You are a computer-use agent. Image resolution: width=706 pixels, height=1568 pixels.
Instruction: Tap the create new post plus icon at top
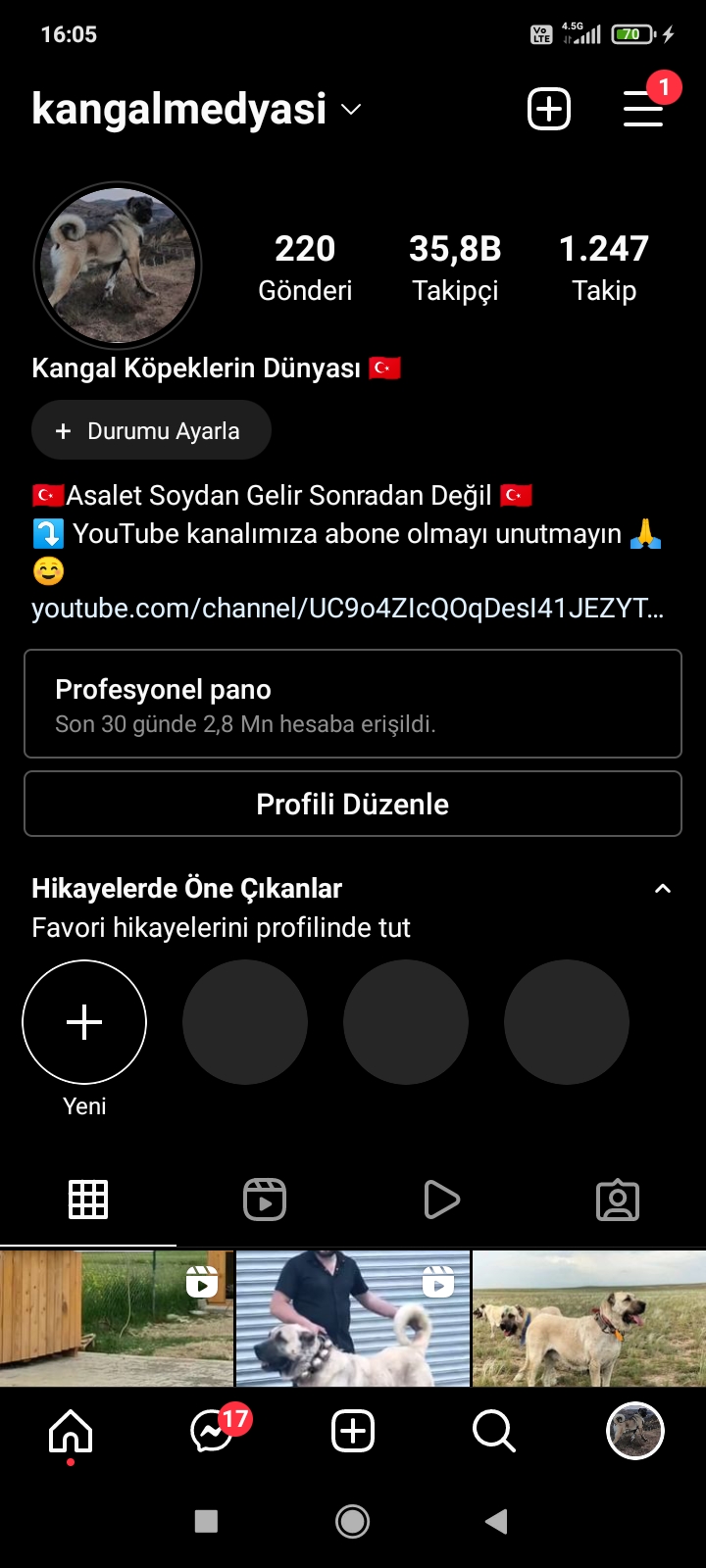(549, 109)
